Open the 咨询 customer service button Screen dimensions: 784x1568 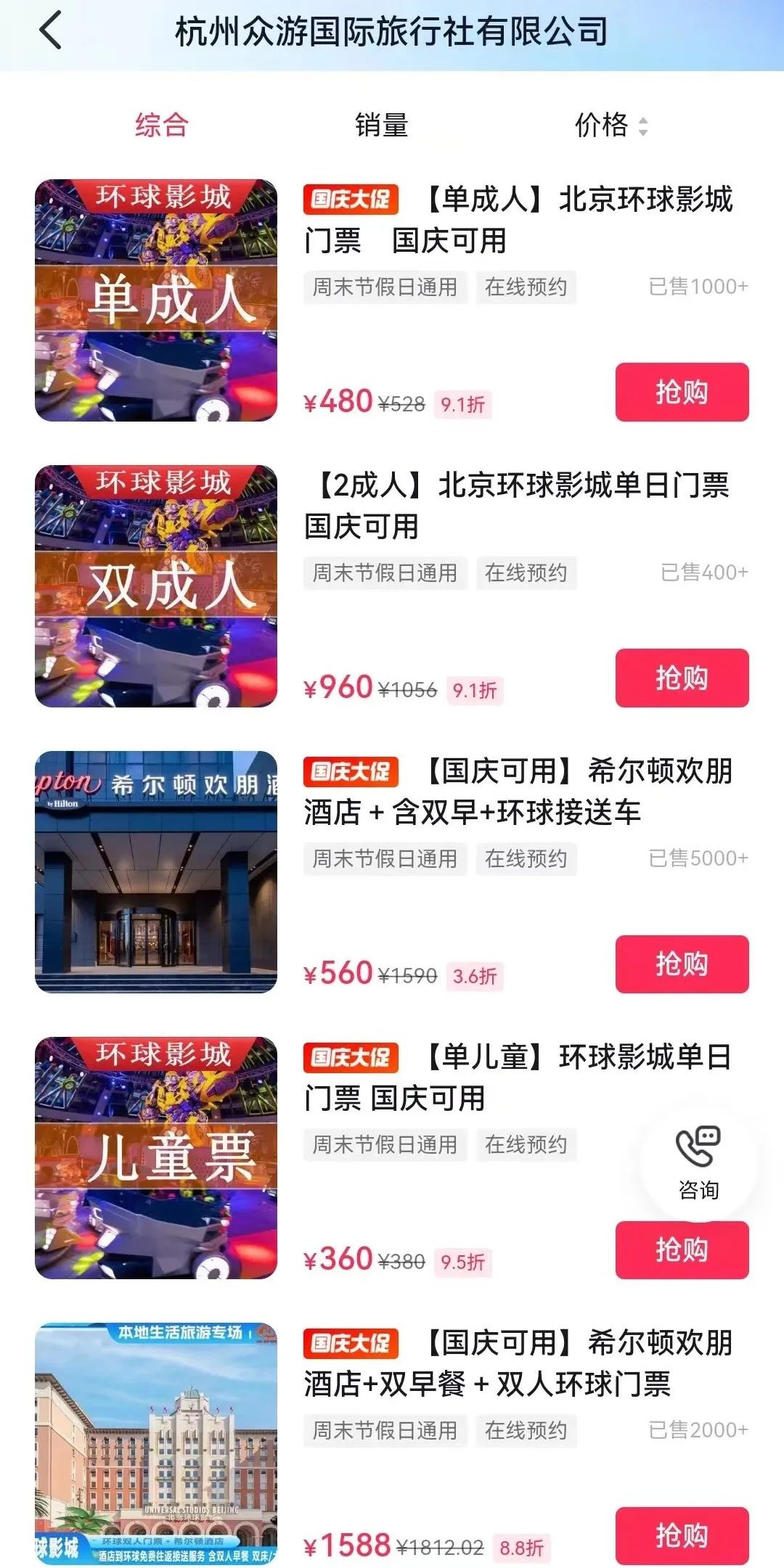coord(698,1162)
